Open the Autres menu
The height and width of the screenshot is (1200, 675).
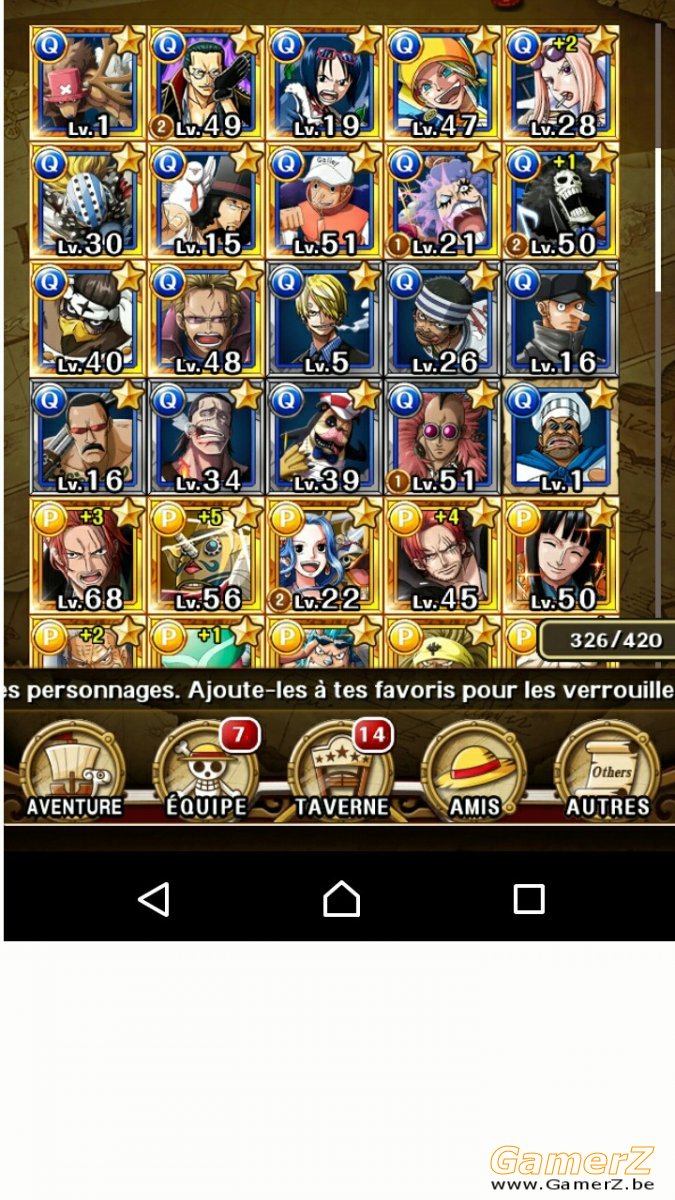[607, 768]
